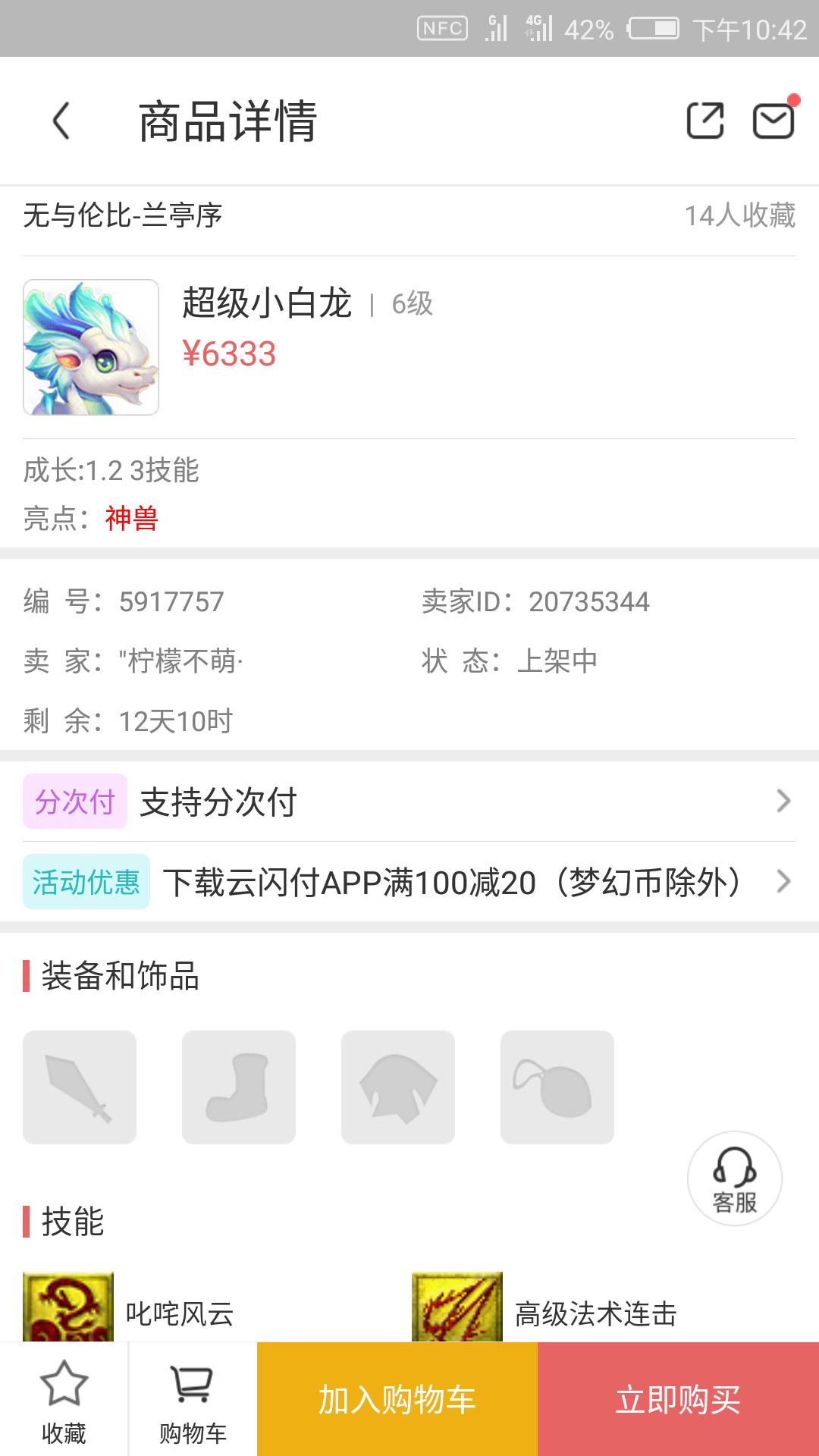Open the messages envelope
This screenshot has height=1456, width=819.
773,121
